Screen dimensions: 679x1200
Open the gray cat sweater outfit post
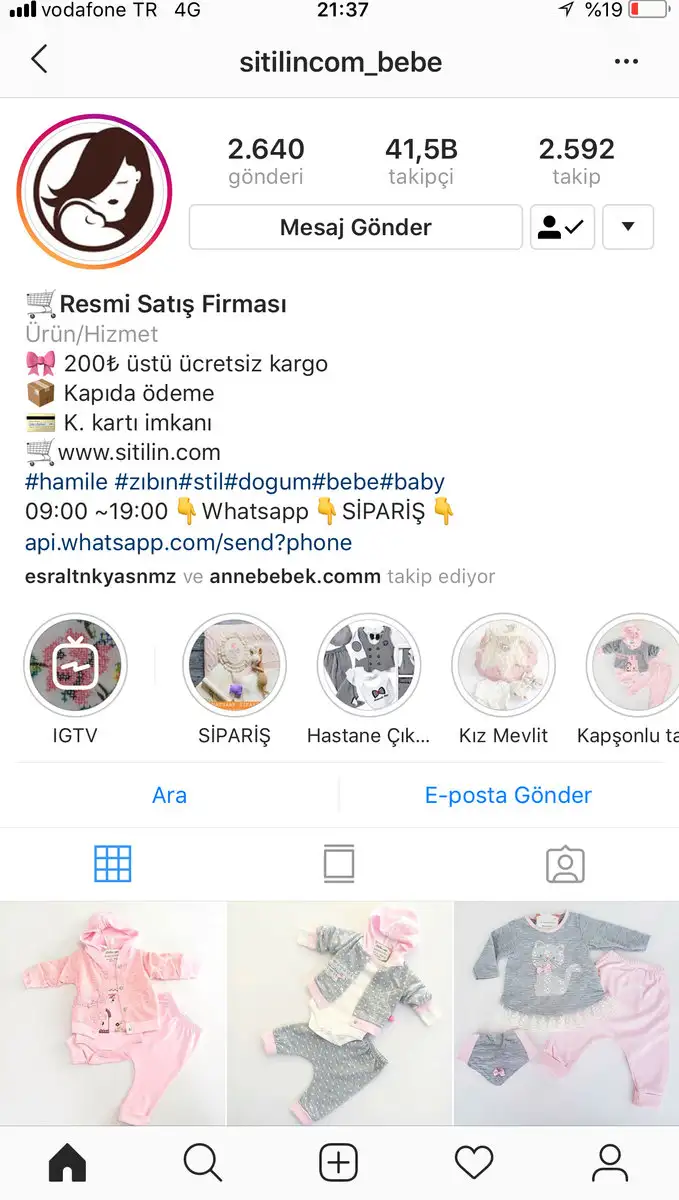[x=567, y=1012]
